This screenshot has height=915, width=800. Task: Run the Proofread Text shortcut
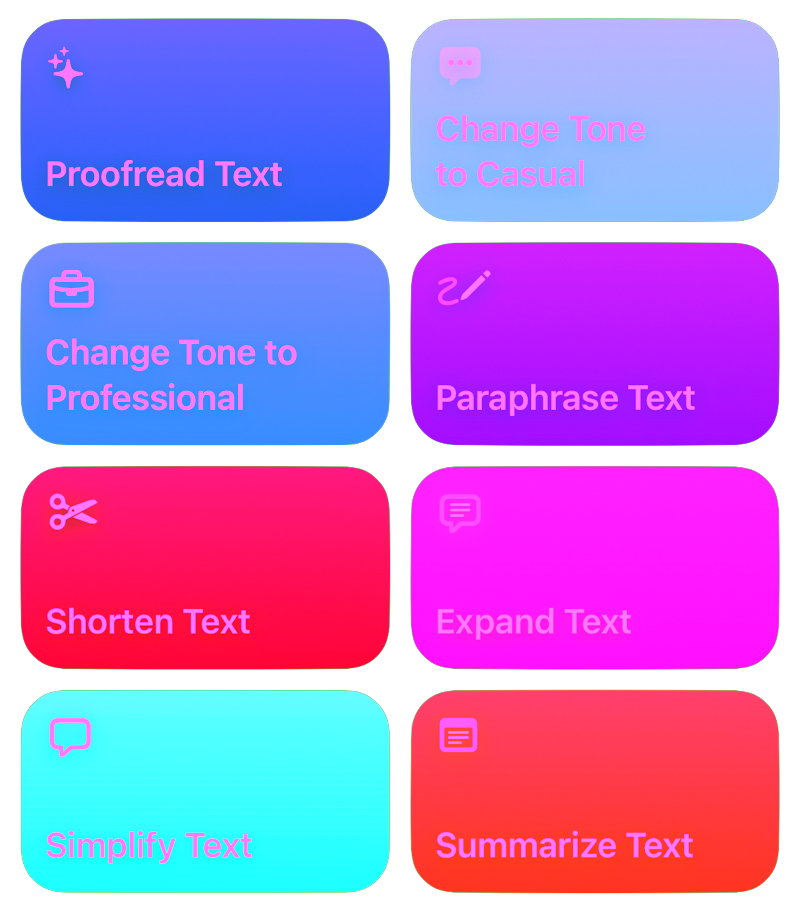(x=205, y=120)
